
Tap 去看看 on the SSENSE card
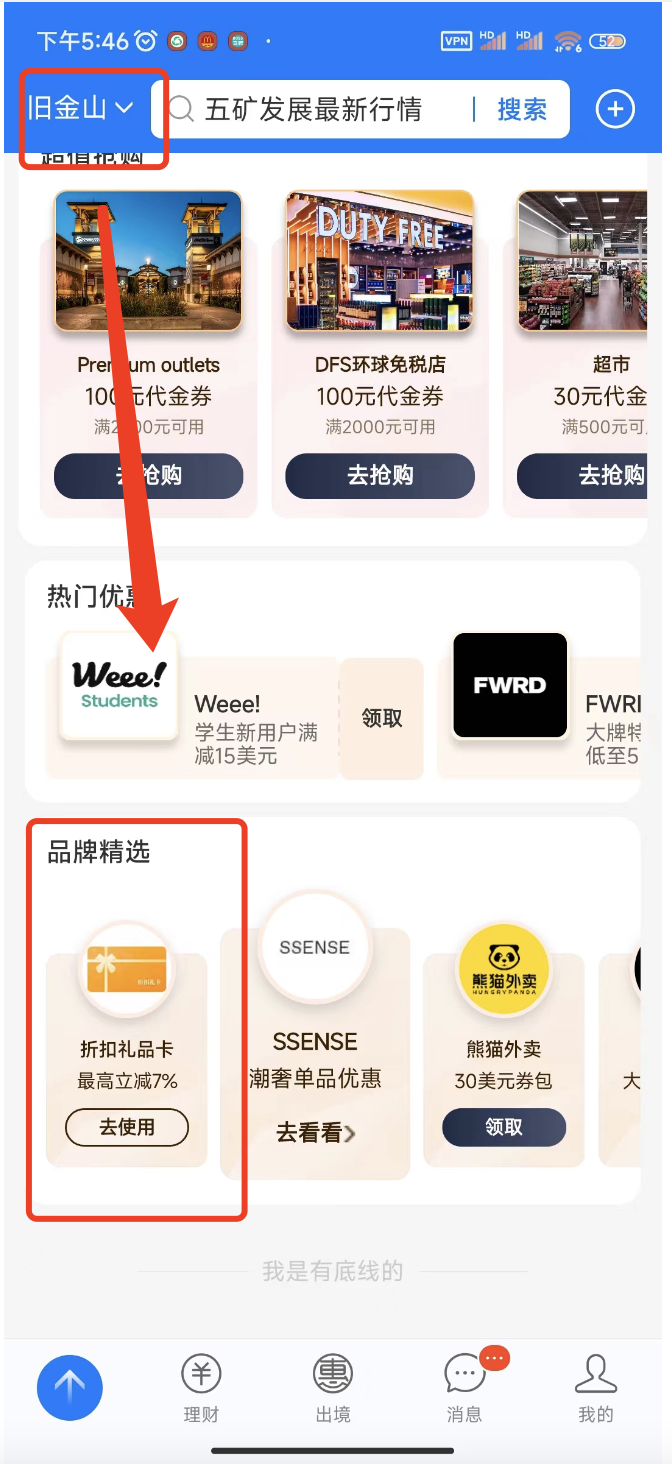315,1133
